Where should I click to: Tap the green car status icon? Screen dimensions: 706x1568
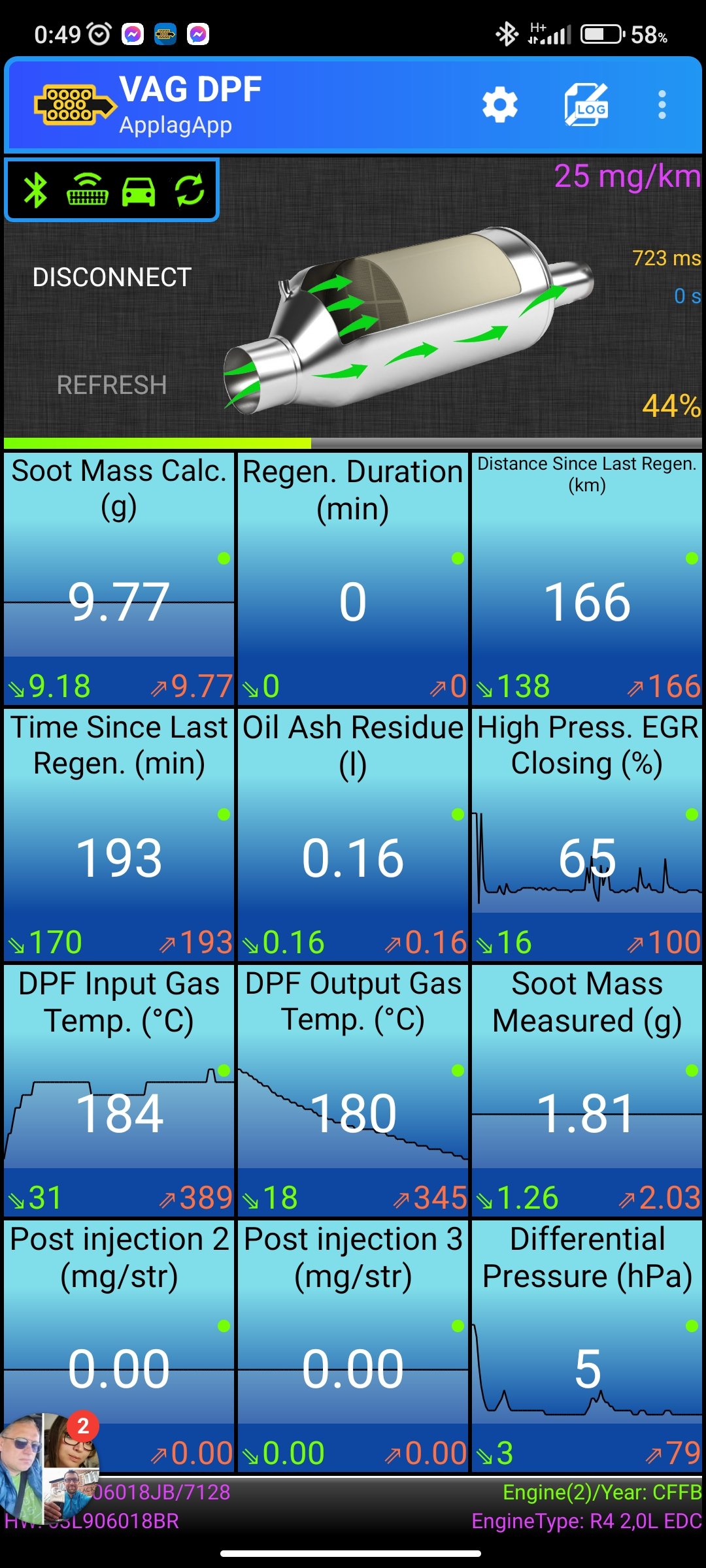click(x=139, y=191)
